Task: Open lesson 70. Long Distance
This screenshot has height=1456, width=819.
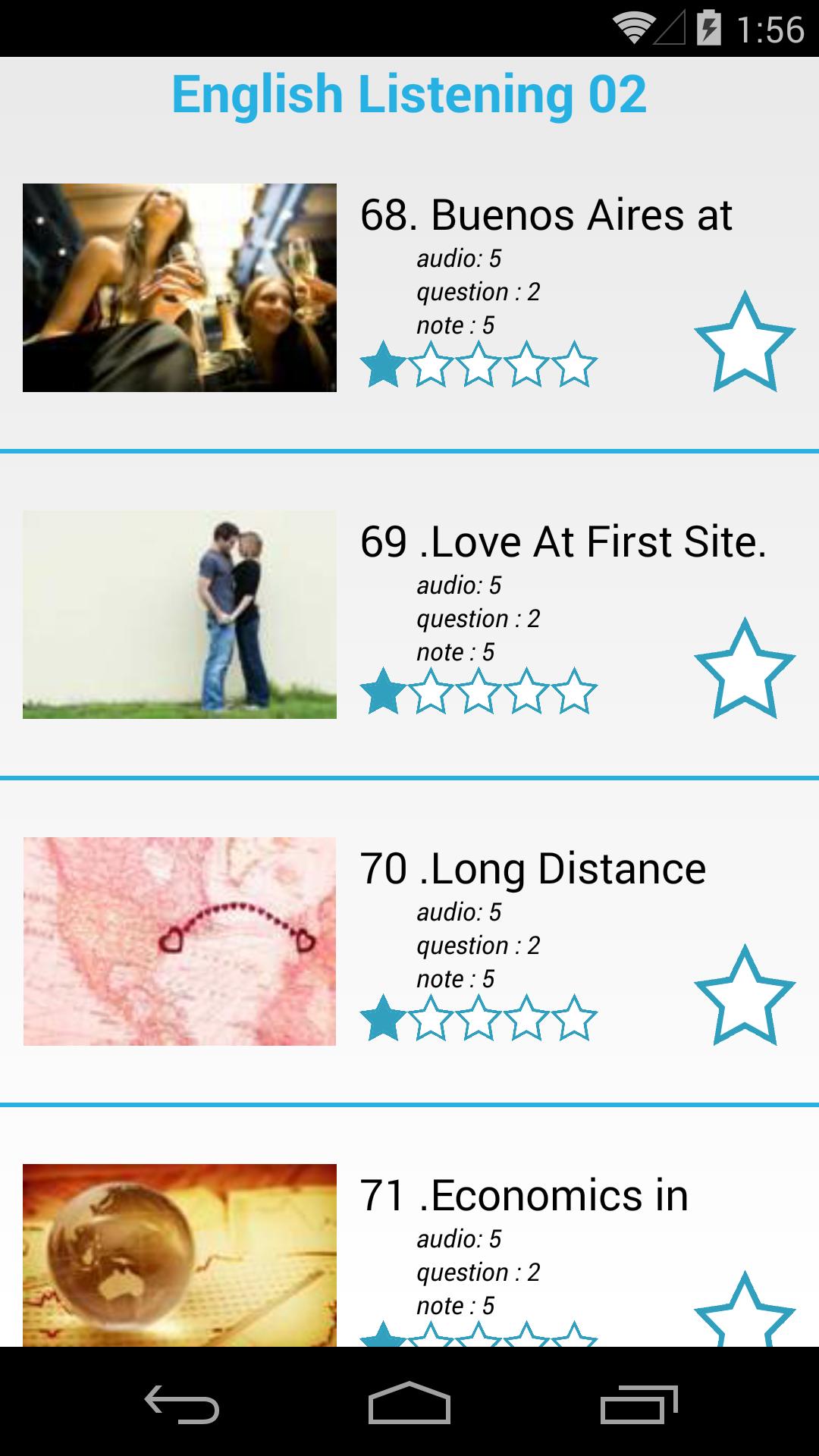Action: click(532, 869)
